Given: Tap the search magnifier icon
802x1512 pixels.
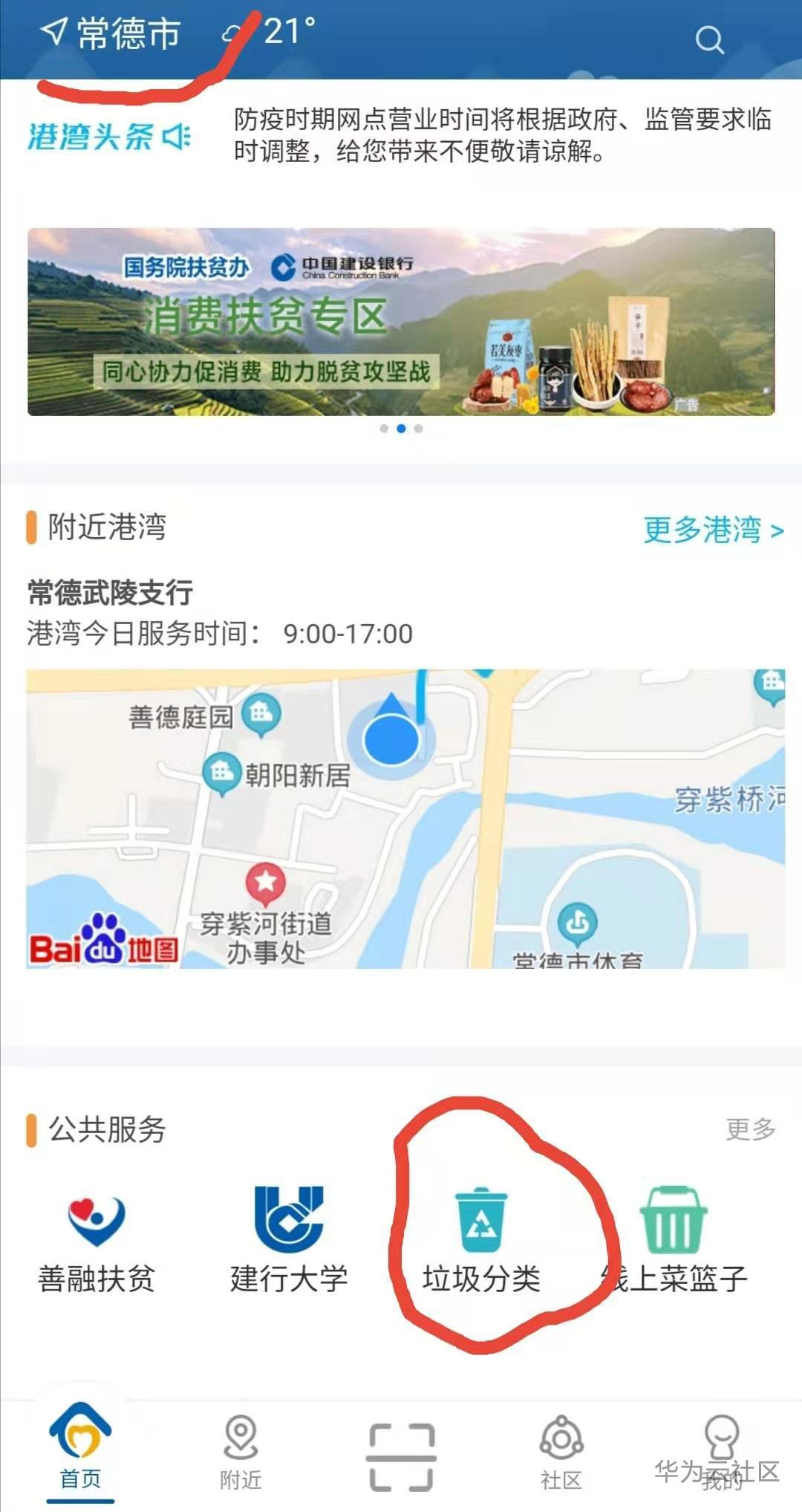Looking at the screenshot, I should (709, 41).
